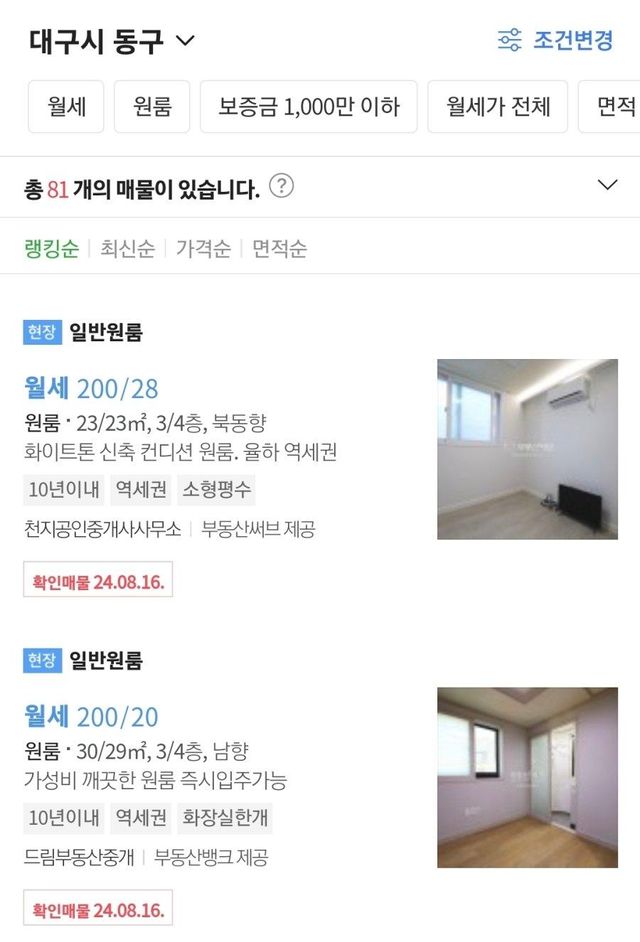View photo of the 200/20 room

click(527, 777)
